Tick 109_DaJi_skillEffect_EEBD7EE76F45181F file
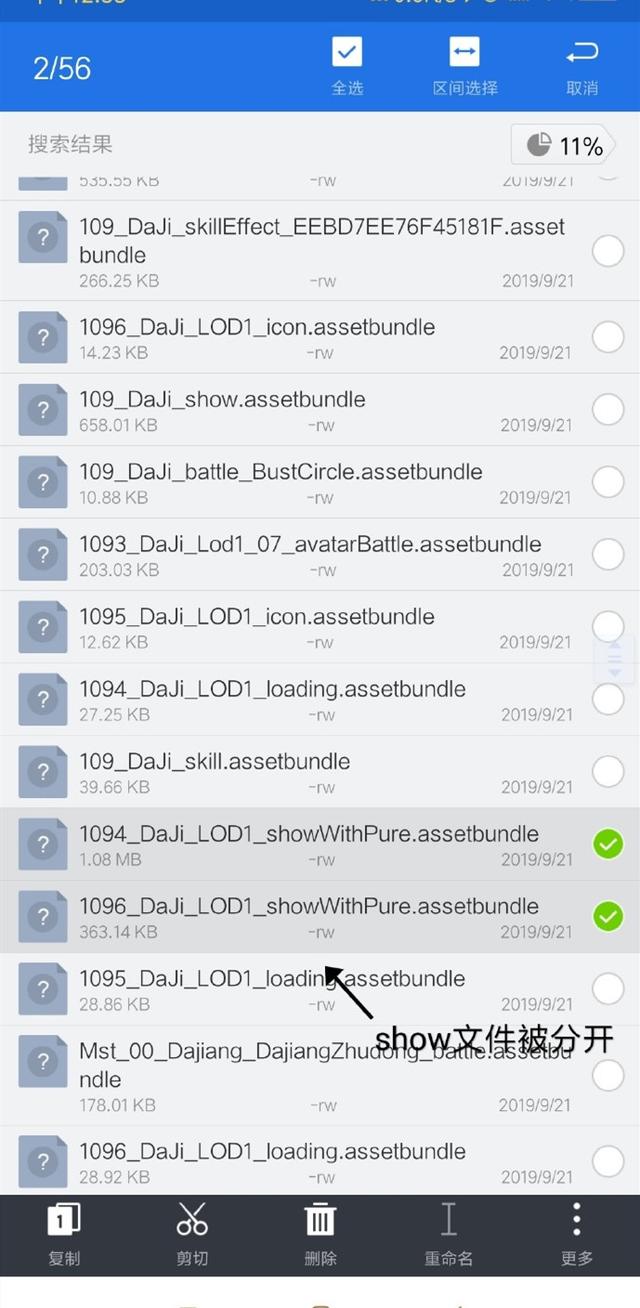 point(608,251)
